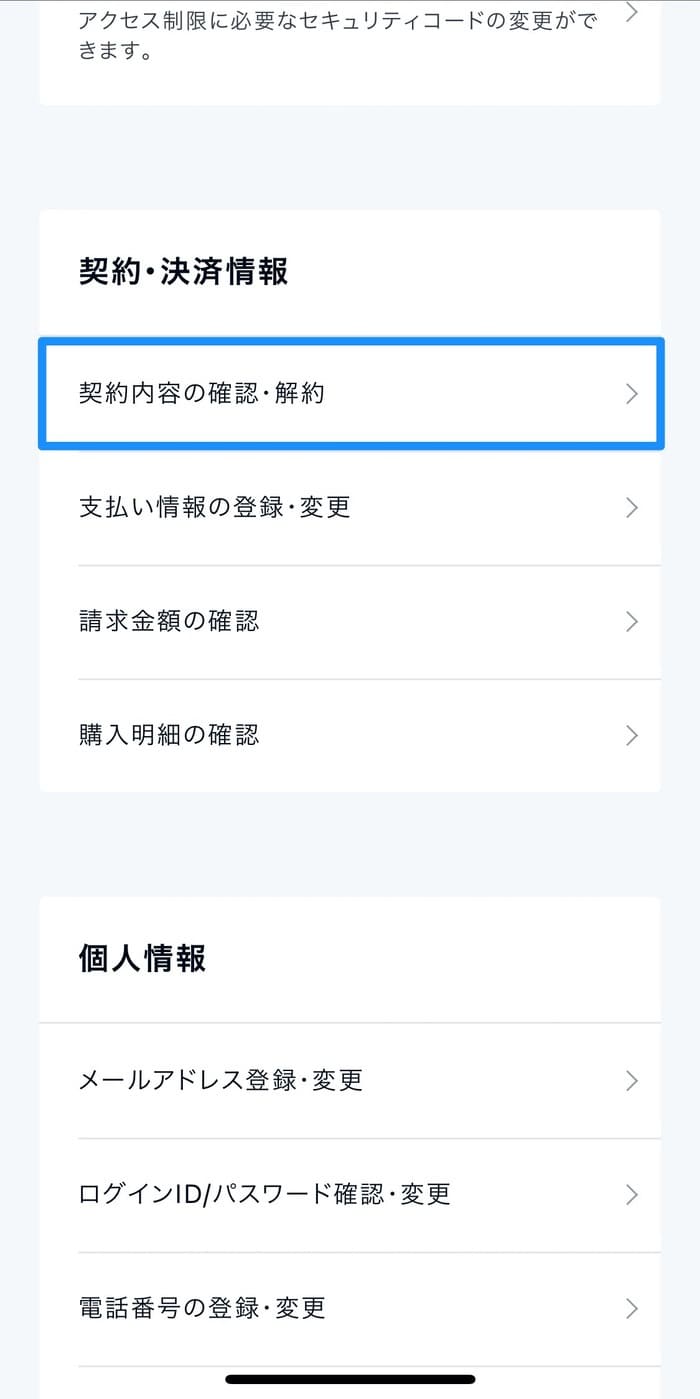The height and width of the screenshot is (1399, 700).
Task: Open 購入明細の確認
Action: tap(350, 736)
